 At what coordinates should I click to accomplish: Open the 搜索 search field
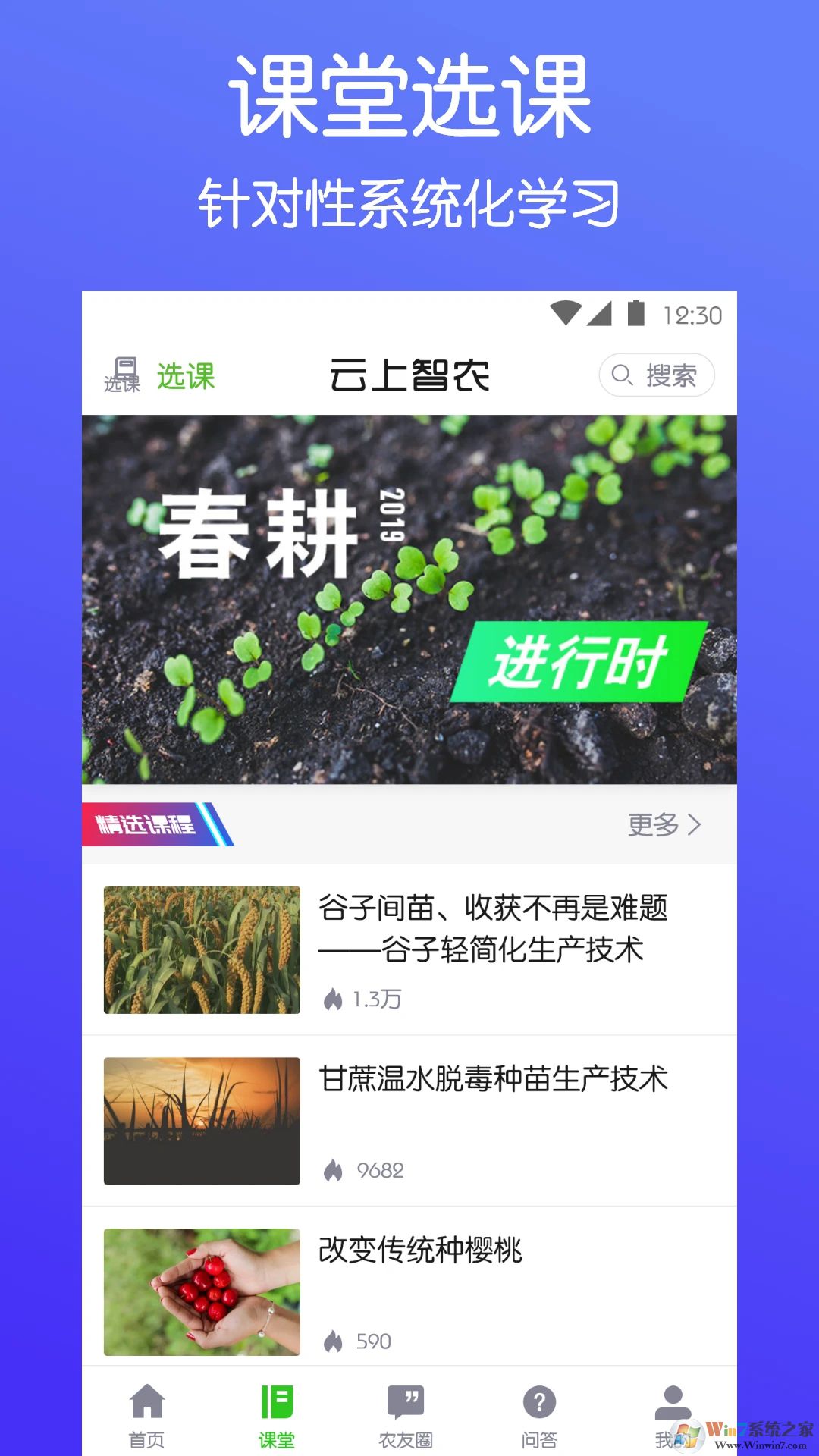coord(657,374)
